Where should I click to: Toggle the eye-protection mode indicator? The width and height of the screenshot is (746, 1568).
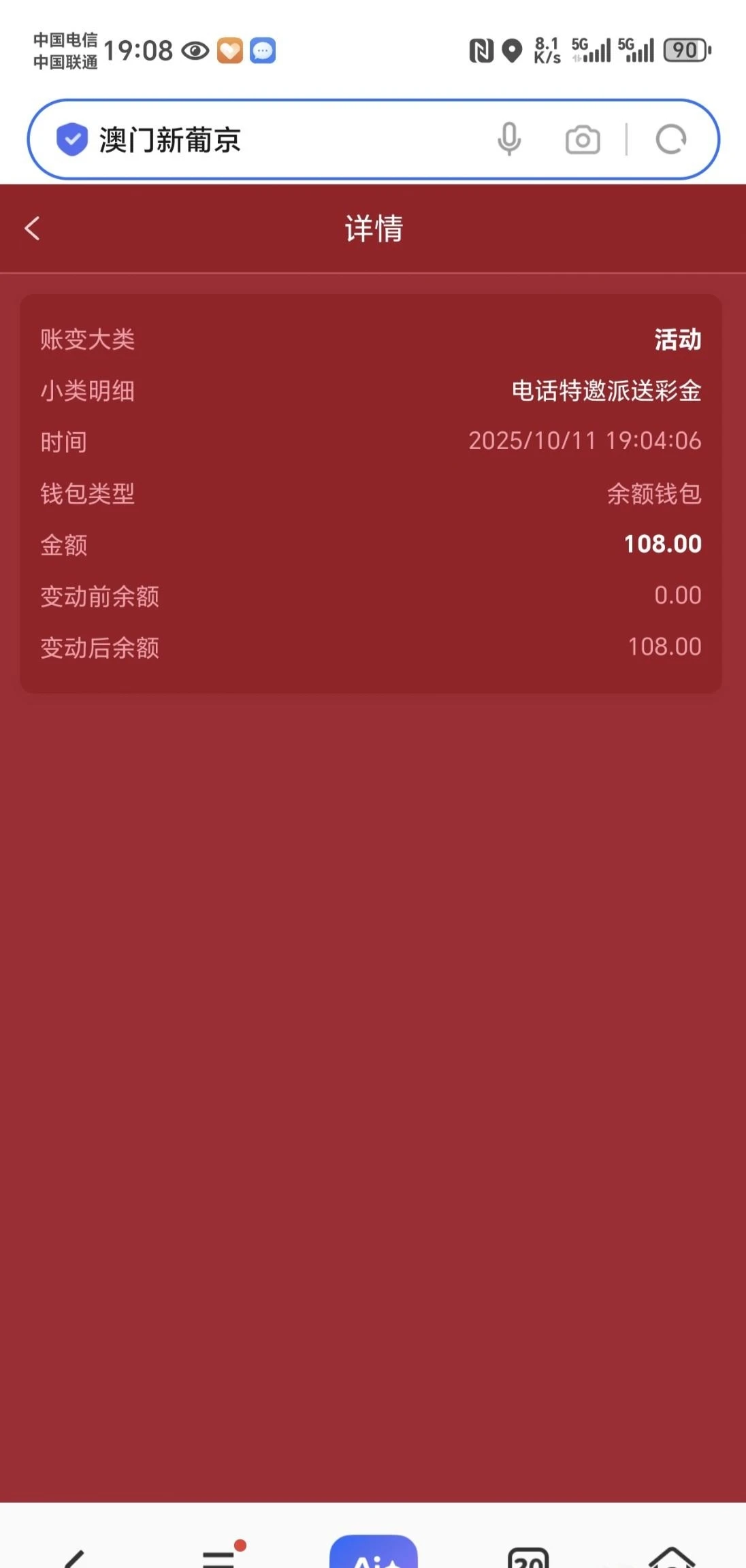pyautogui.click(x=194, y=50)
